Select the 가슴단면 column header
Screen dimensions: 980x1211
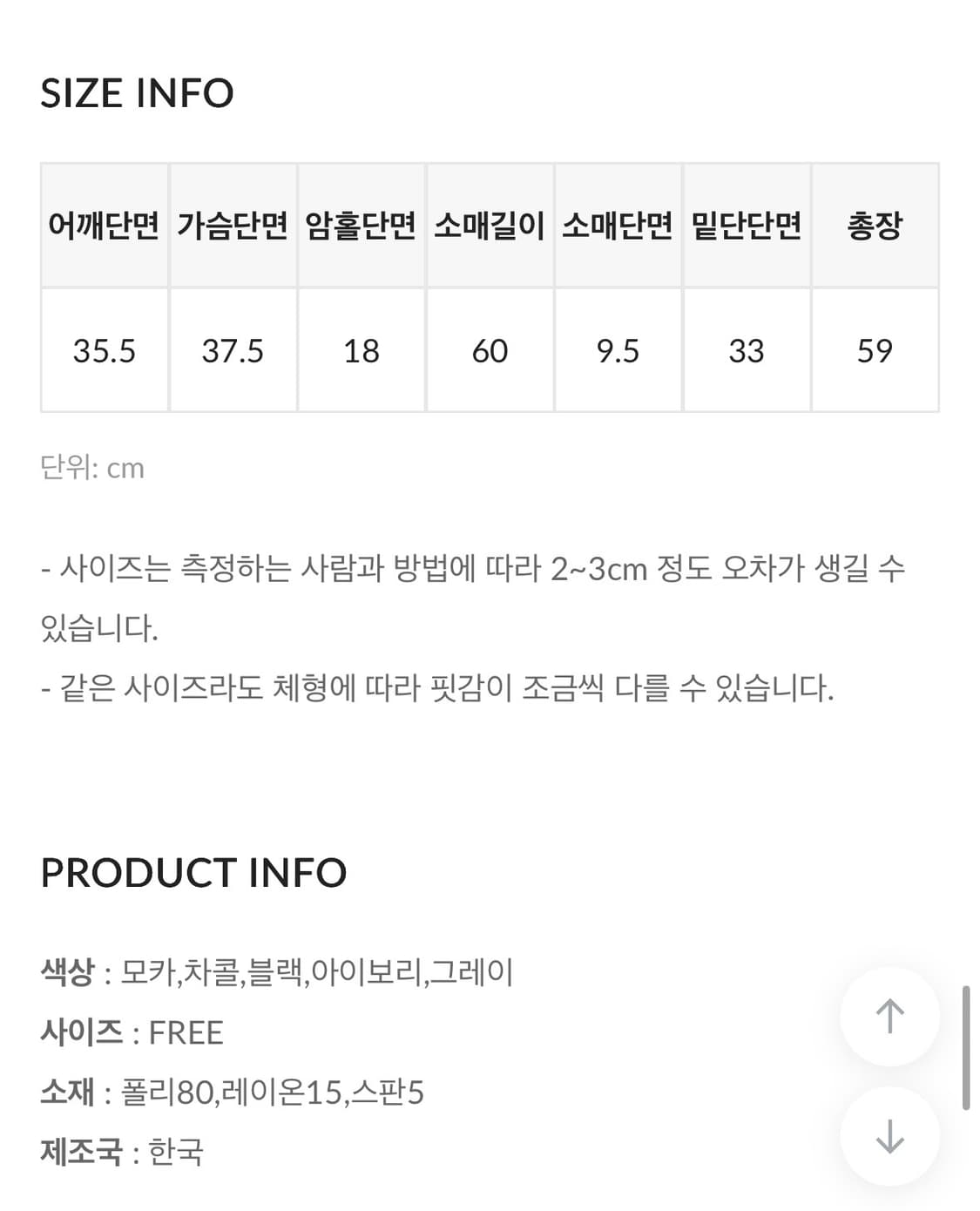click(233, 225)
